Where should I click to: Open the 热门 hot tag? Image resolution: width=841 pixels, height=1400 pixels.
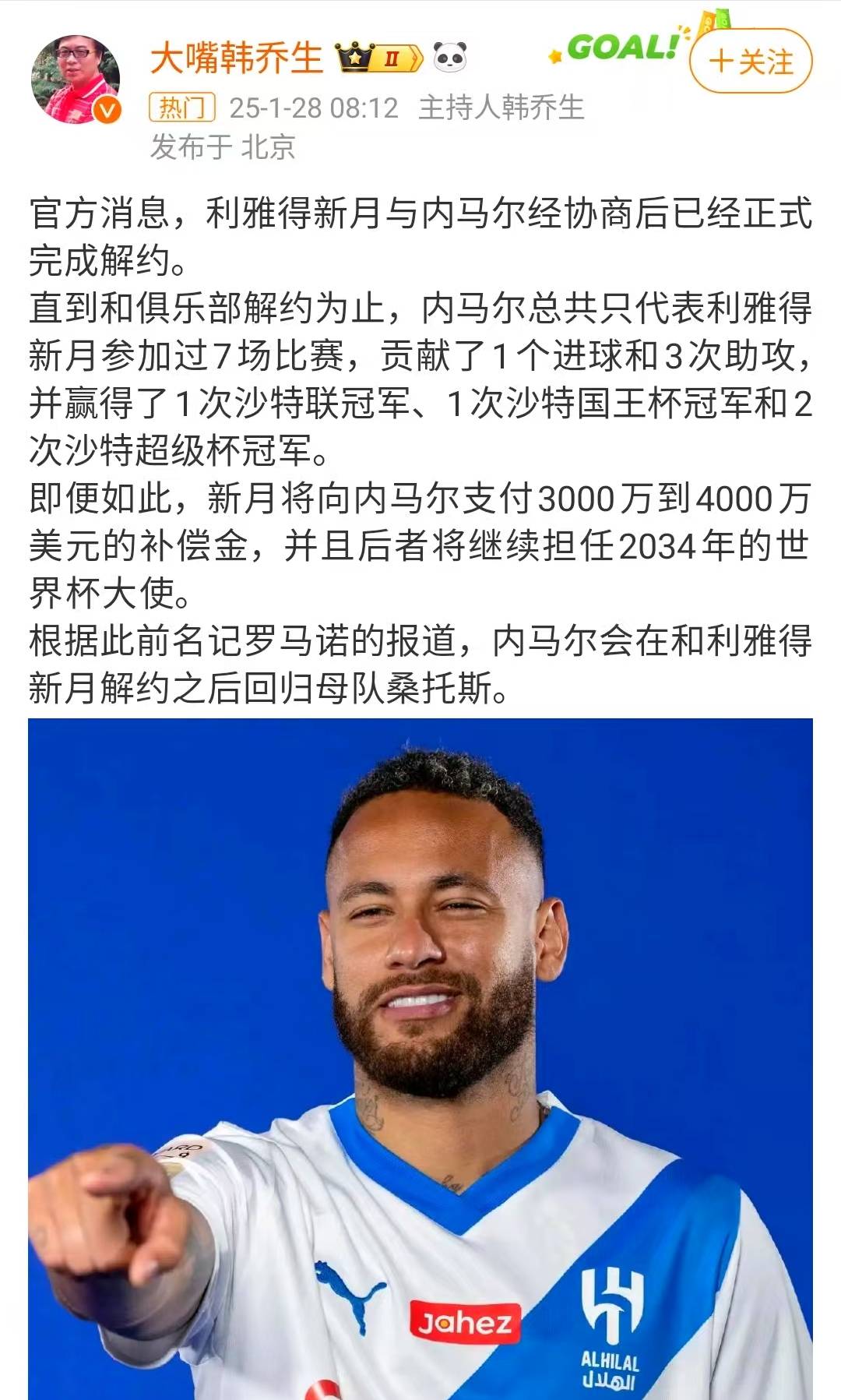(182, 108)
